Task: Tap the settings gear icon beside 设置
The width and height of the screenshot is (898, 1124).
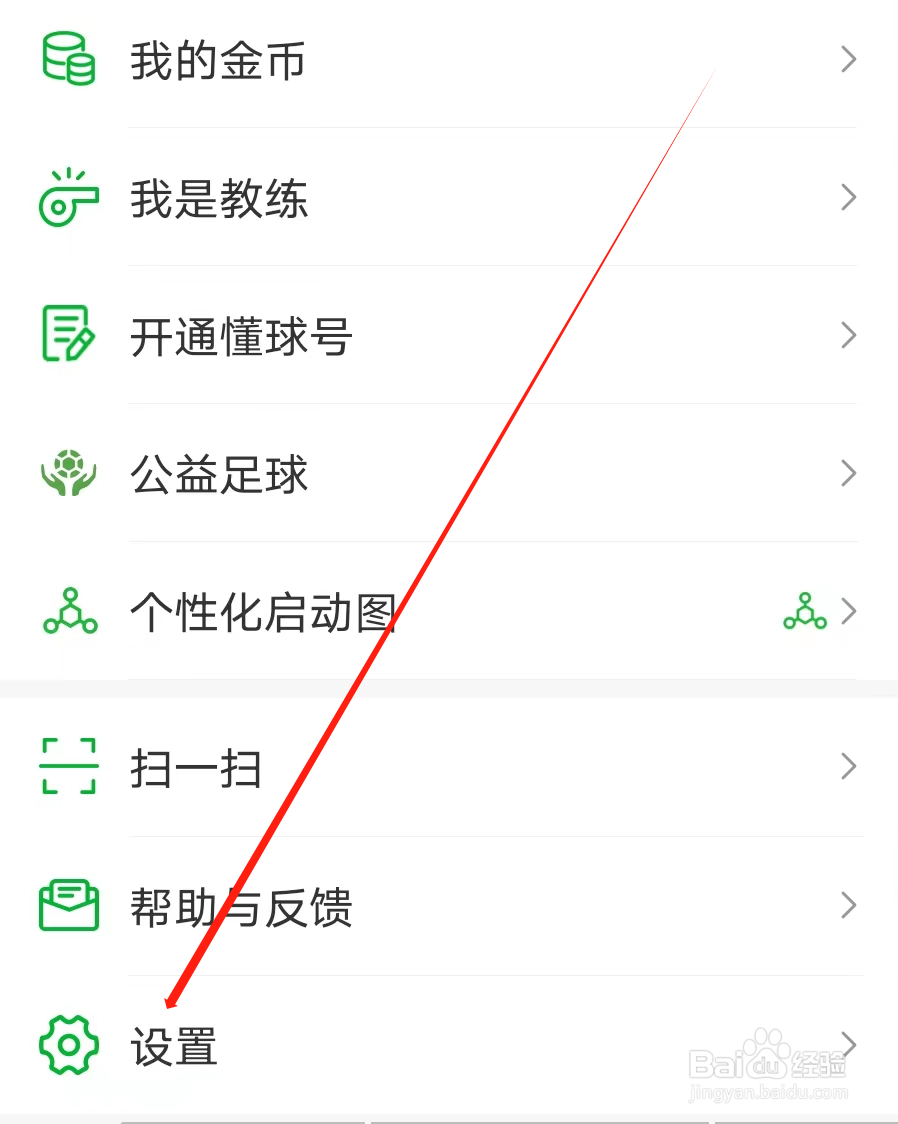Action: (67, 1046)
